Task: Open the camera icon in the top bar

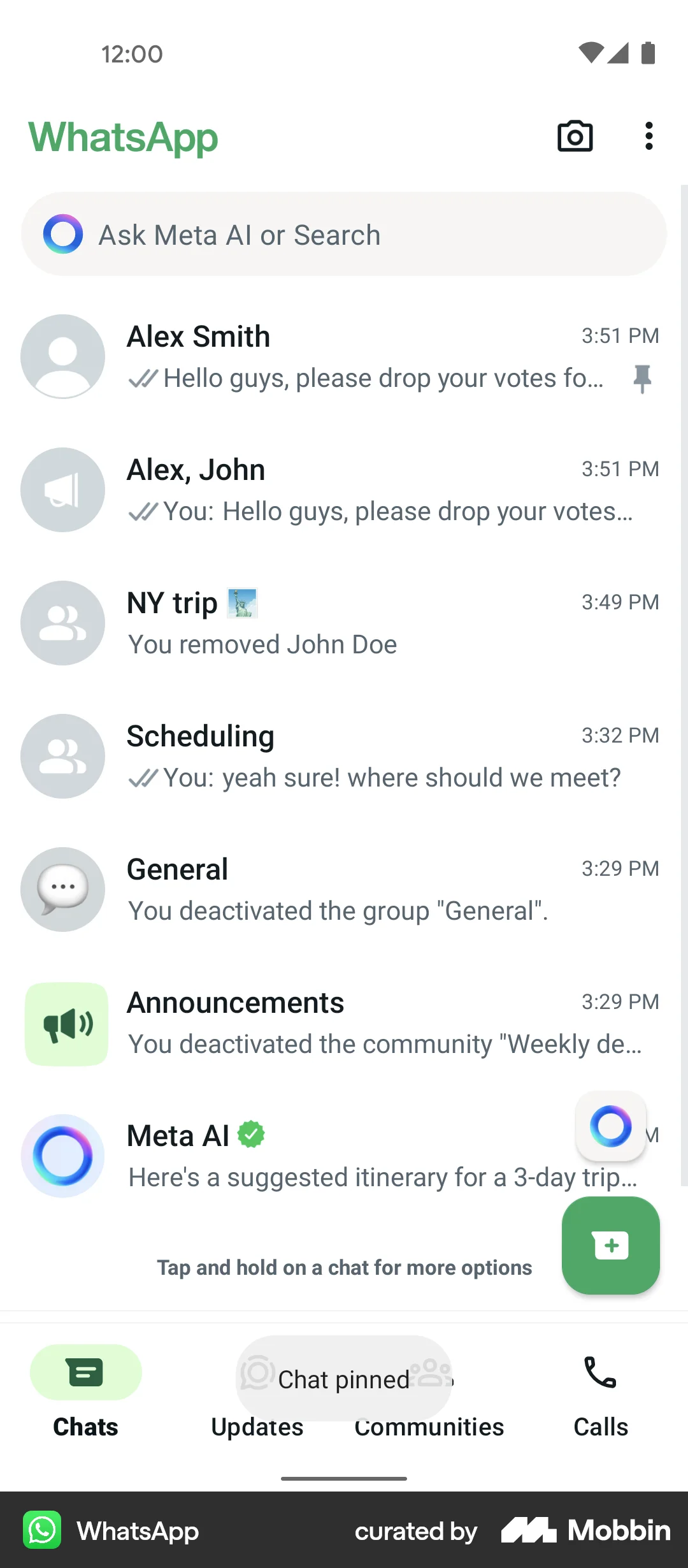Action: 574,136
